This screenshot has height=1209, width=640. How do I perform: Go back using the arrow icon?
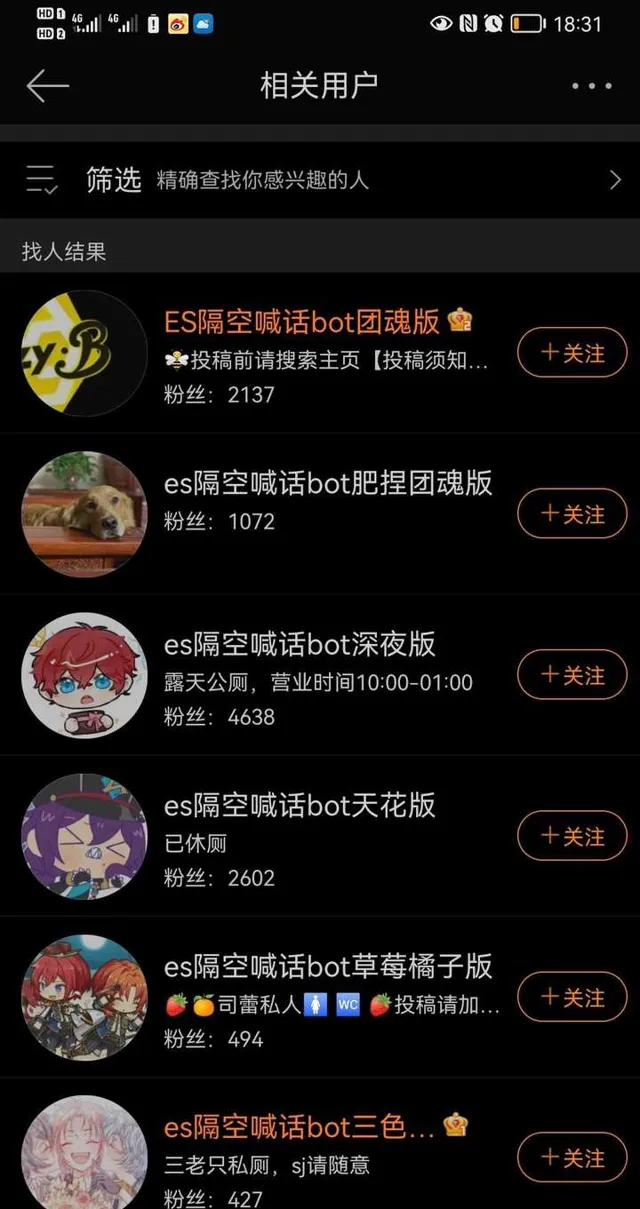click(47, 86)
